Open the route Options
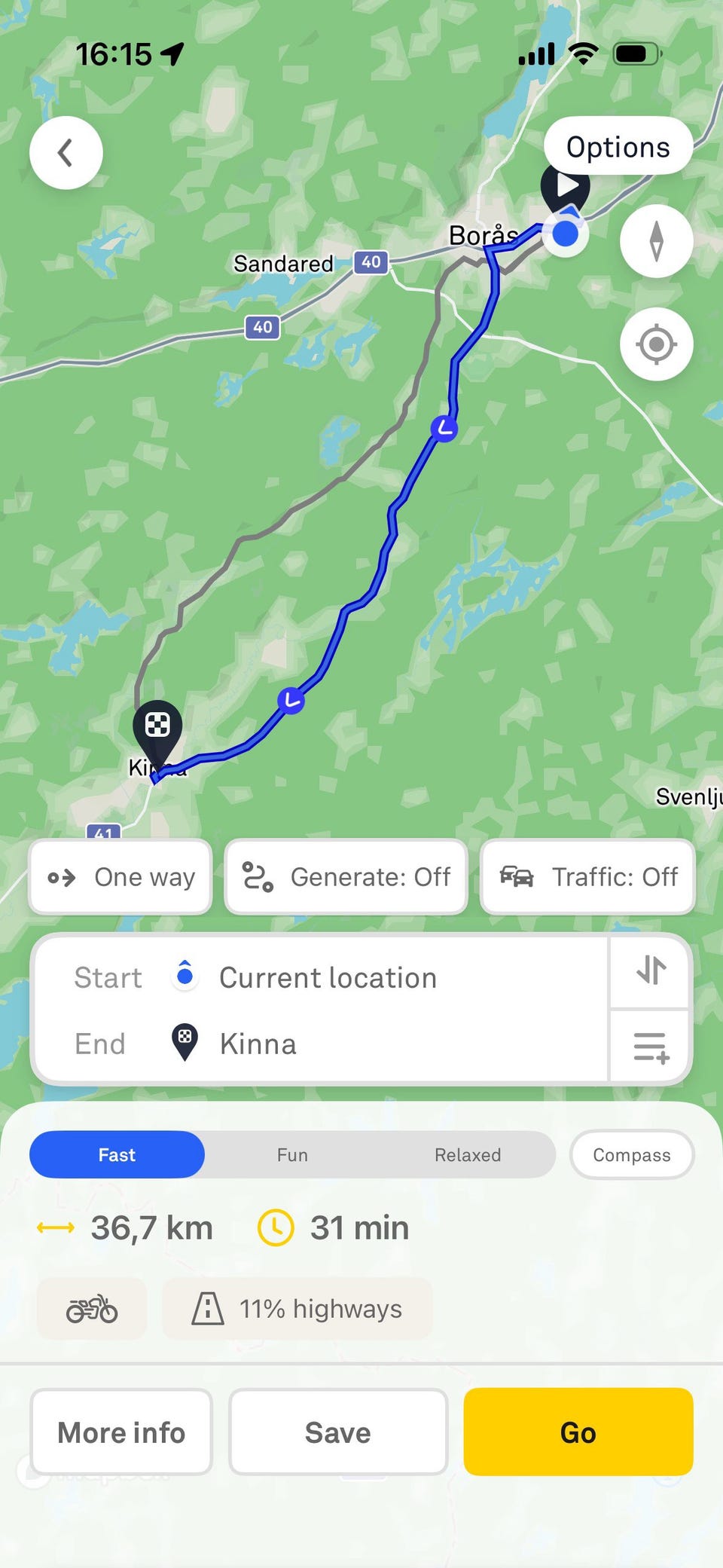Image resolution: width=723 pixels, height=1568 pixels. click(618, 147)
